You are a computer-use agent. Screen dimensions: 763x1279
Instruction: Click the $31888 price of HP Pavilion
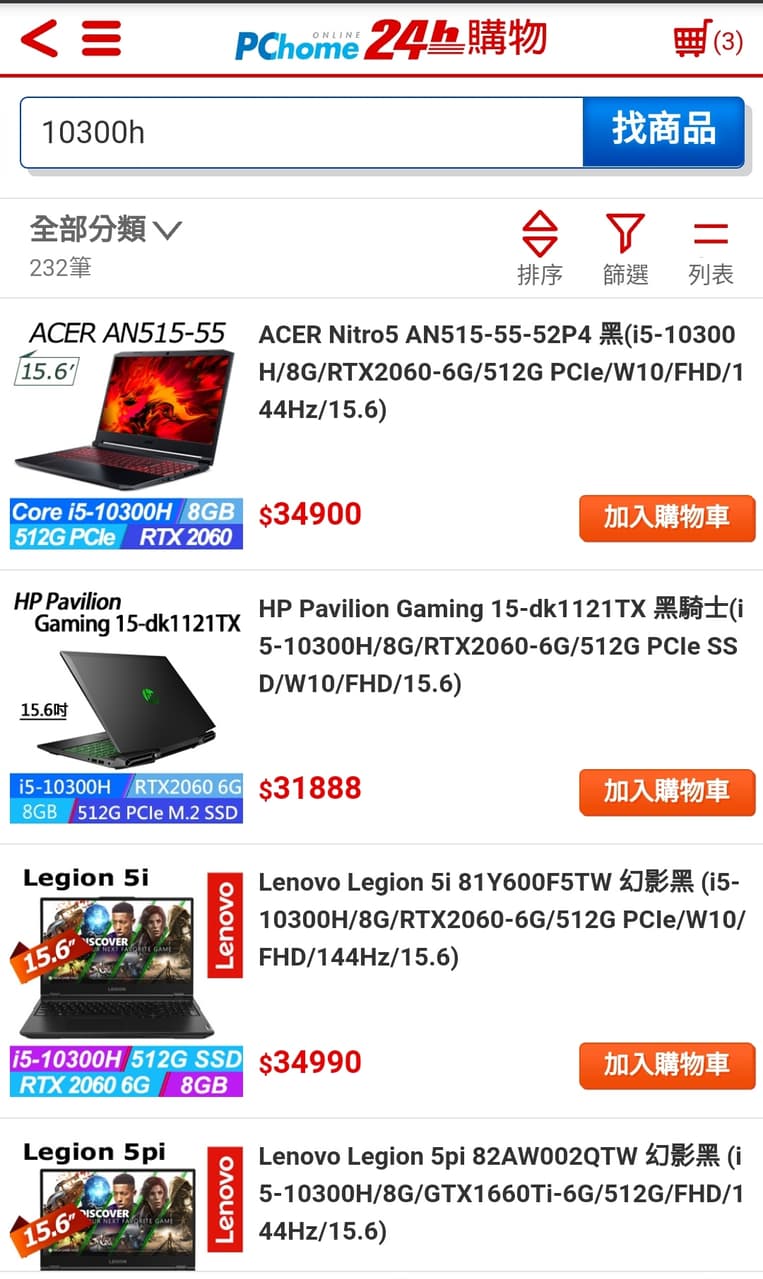[x=310, y=789]
